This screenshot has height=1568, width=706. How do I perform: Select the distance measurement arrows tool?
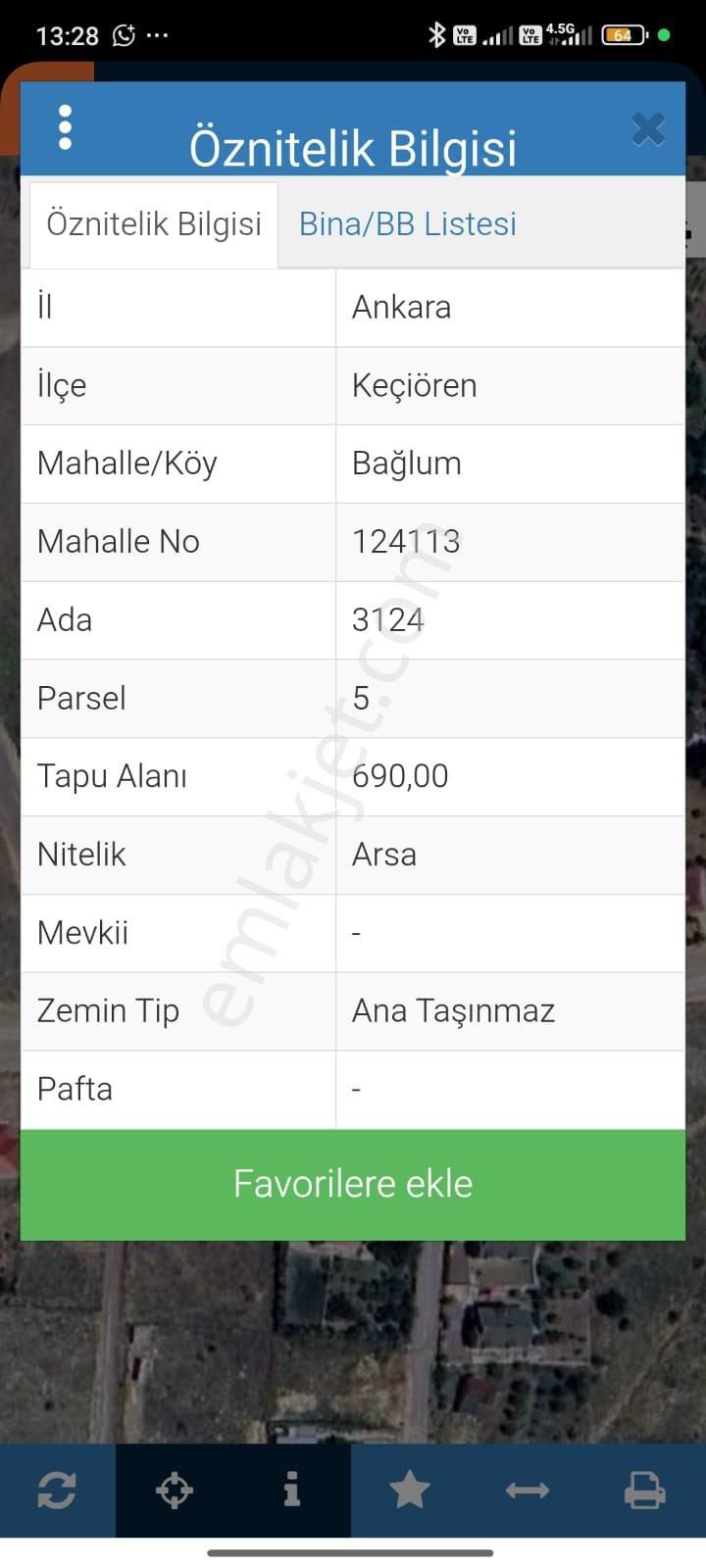pos(528,1491)
